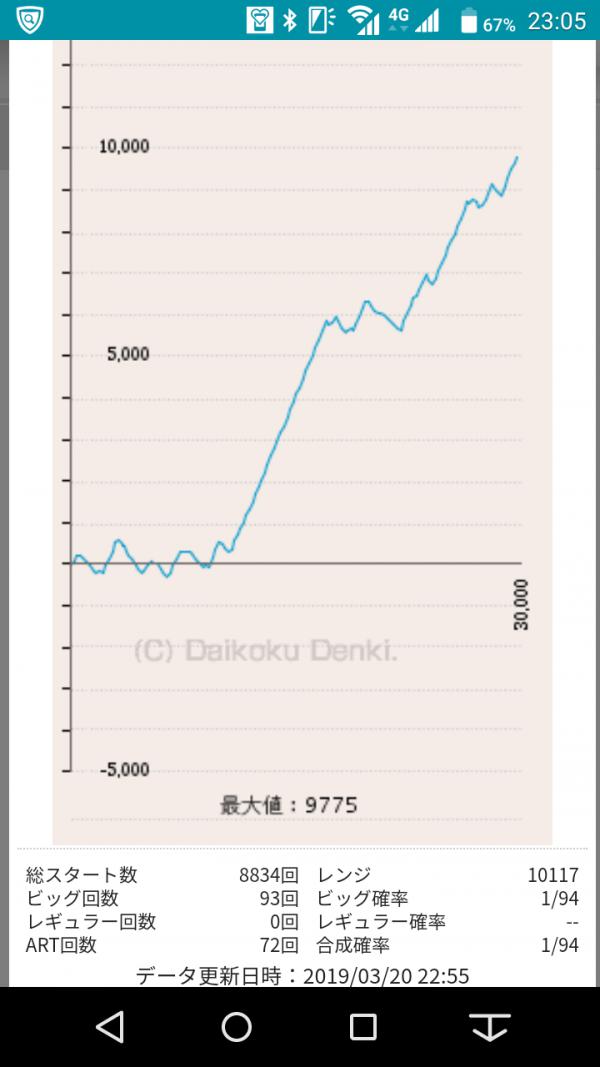Image resolution: width=600 pixels, height=1067 pixels.
Task: Return to the home screen
Action: (236, 1026)
